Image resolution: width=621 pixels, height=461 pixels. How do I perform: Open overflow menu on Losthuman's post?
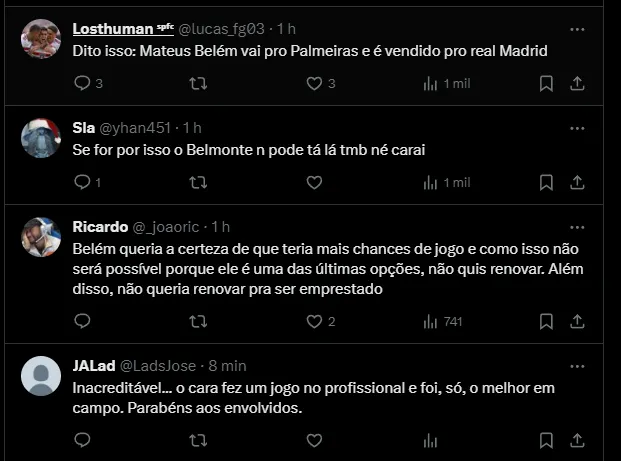[576, 29]
